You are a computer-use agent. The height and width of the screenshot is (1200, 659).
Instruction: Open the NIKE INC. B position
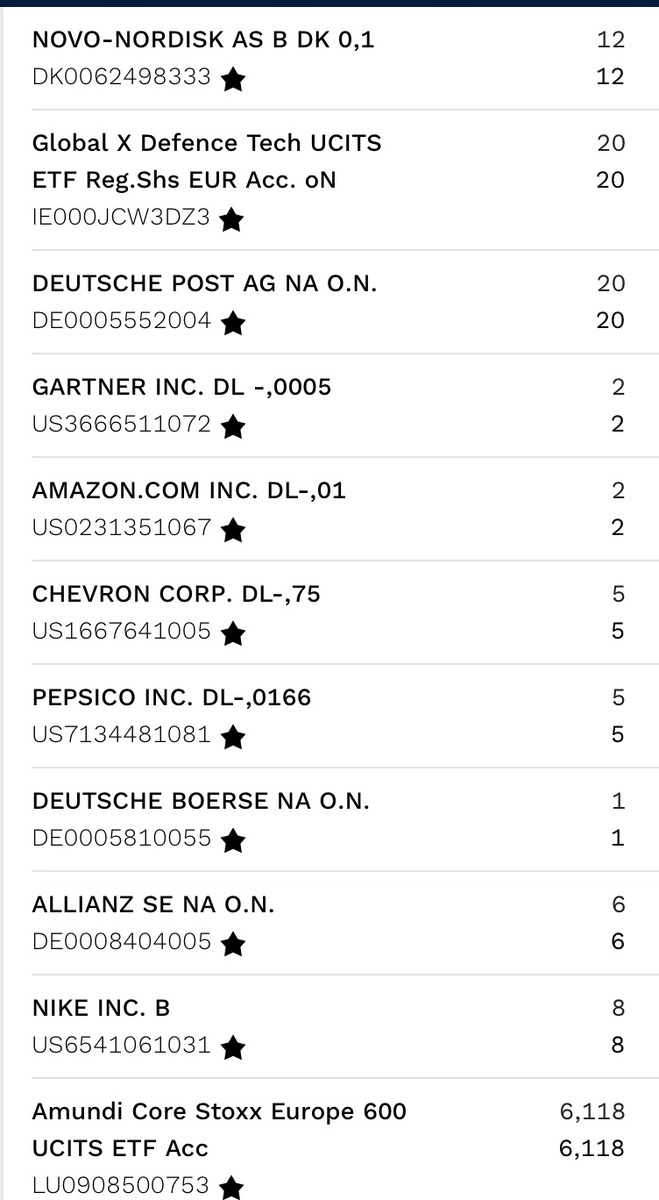pyautogui.click(x=101, y=1008)
